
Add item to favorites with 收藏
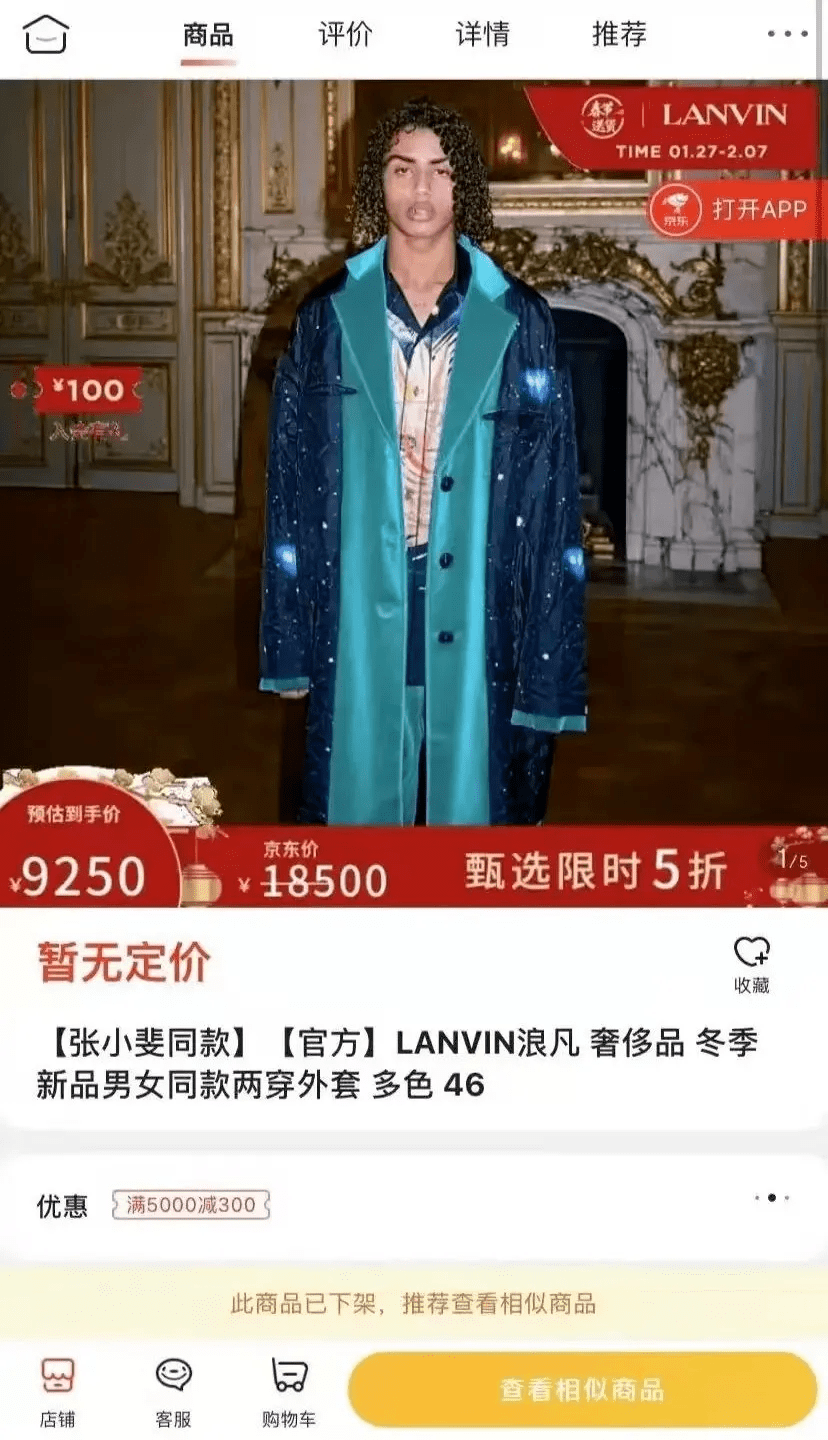tap(751, 964)
